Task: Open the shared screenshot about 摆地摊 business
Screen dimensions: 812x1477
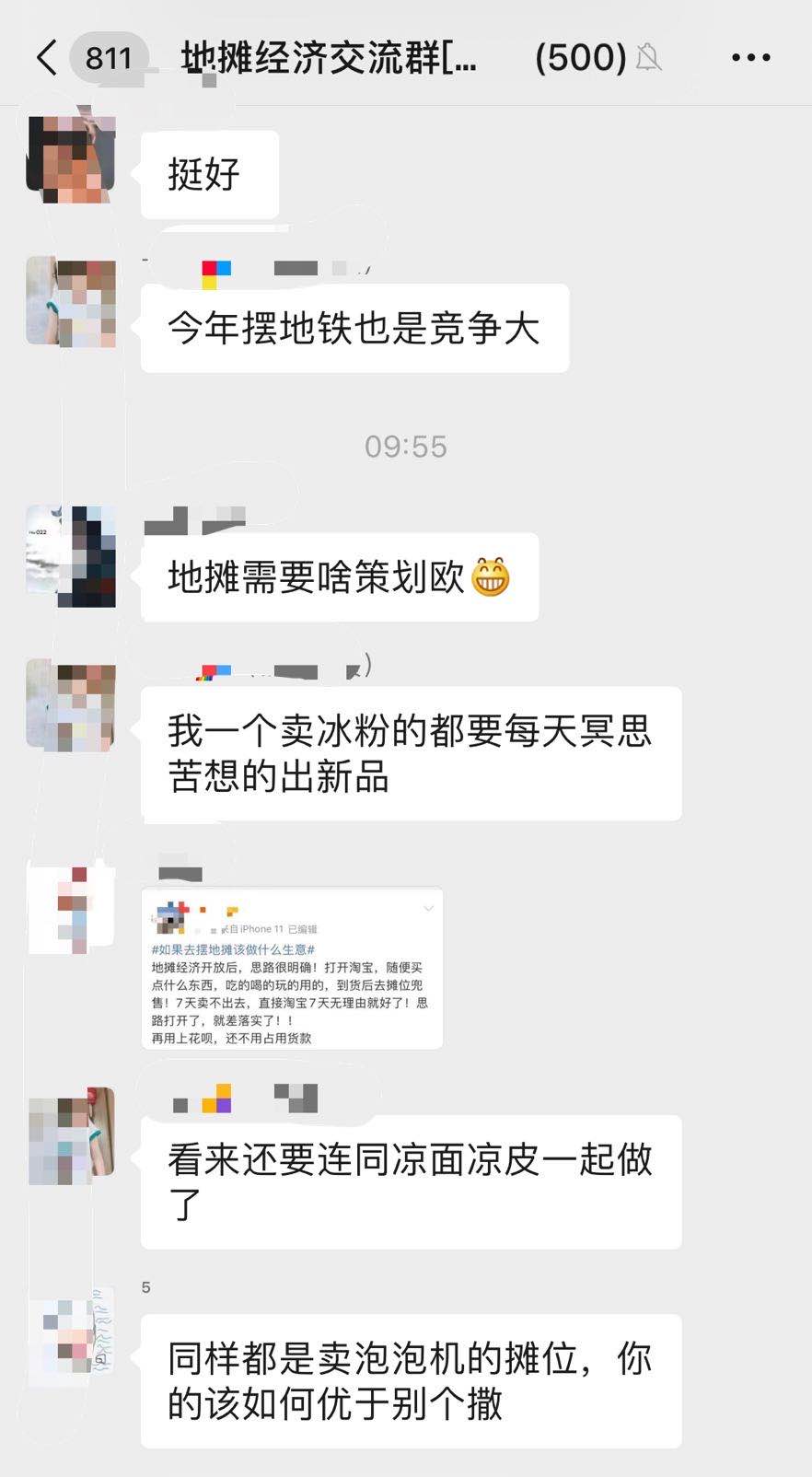Action: click(x=292, y=968)
